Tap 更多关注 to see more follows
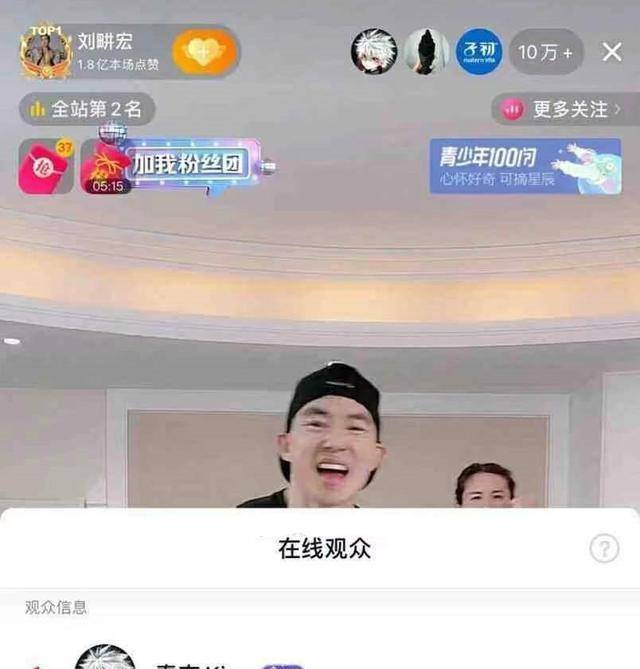640x669 pixels. [563, 109]
